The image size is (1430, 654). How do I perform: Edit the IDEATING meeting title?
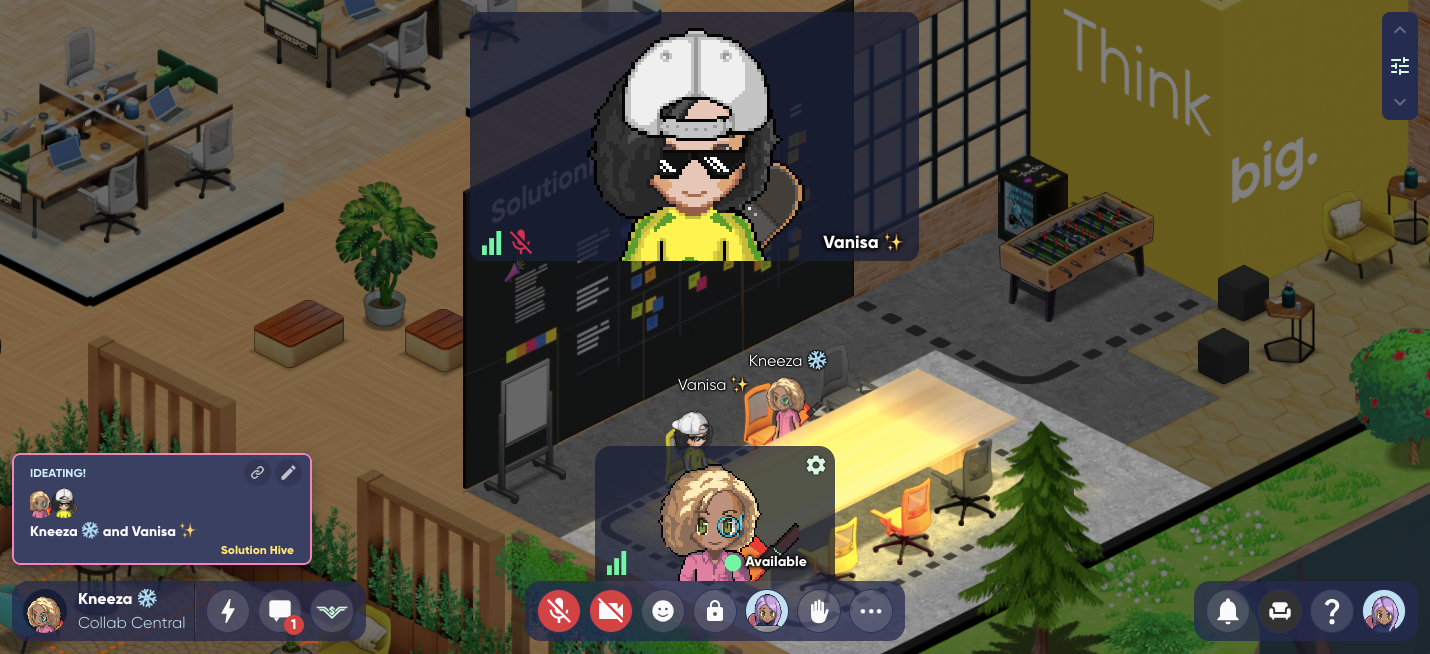[288, 473]
